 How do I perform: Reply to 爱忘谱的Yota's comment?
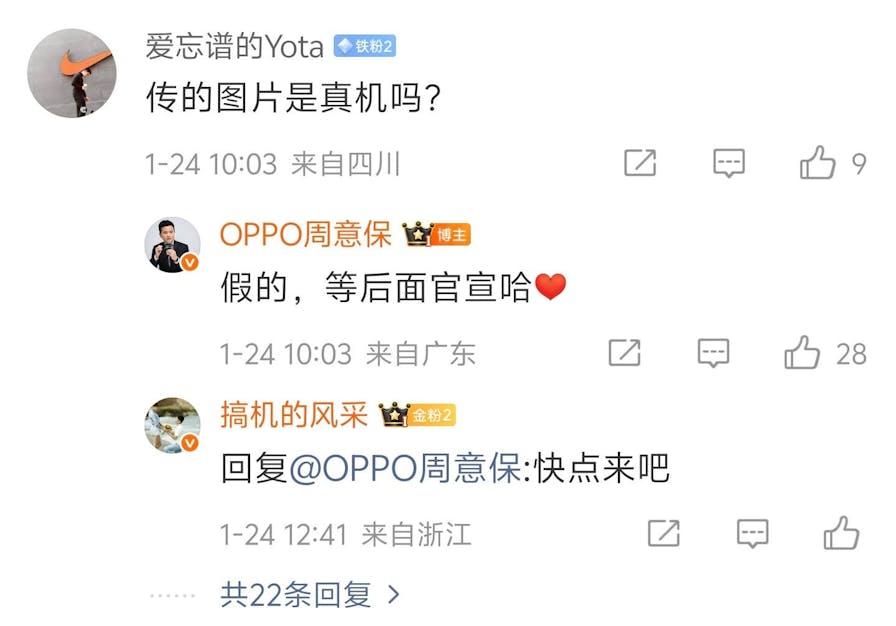(729, 163)
